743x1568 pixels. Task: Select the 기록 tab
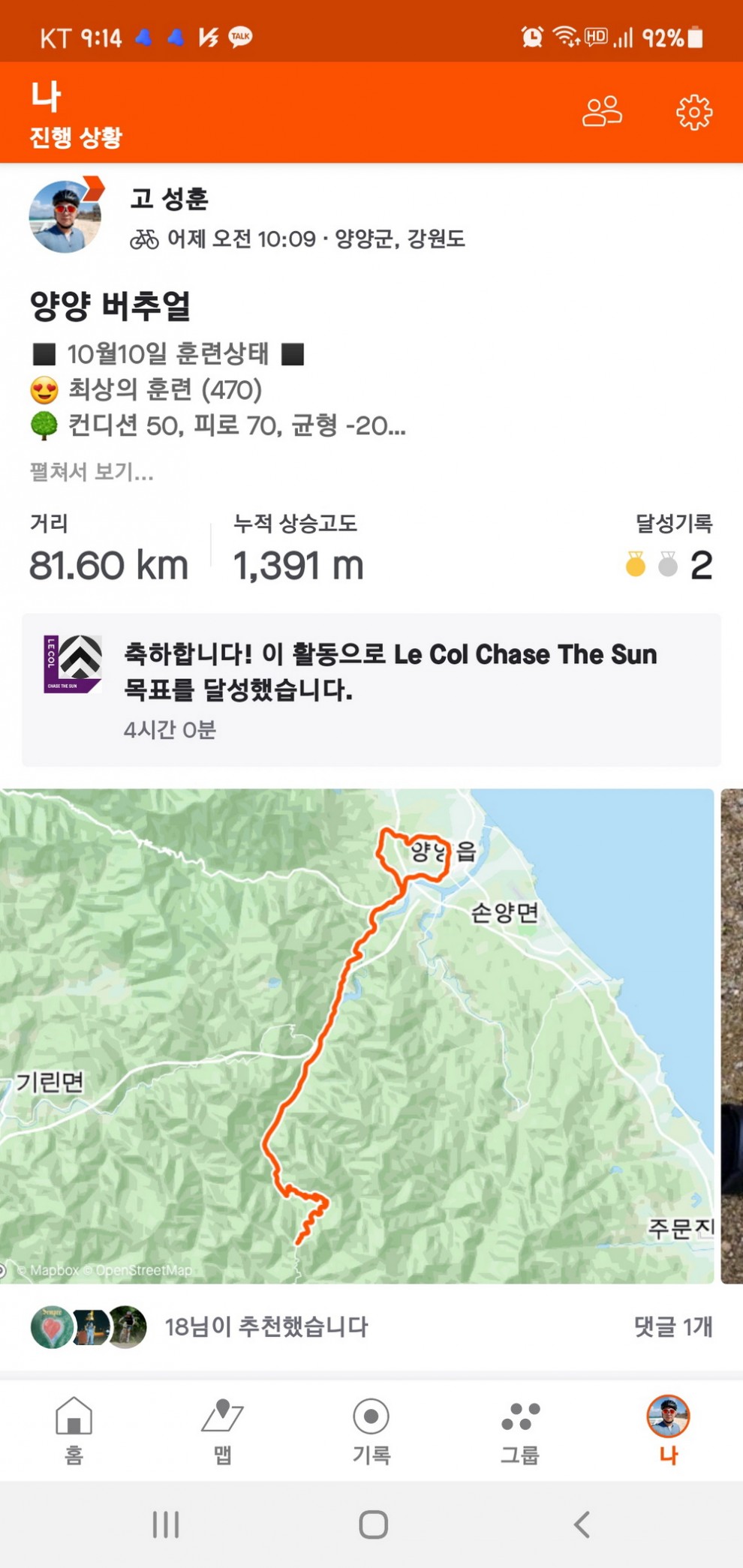click(371, 1430)
